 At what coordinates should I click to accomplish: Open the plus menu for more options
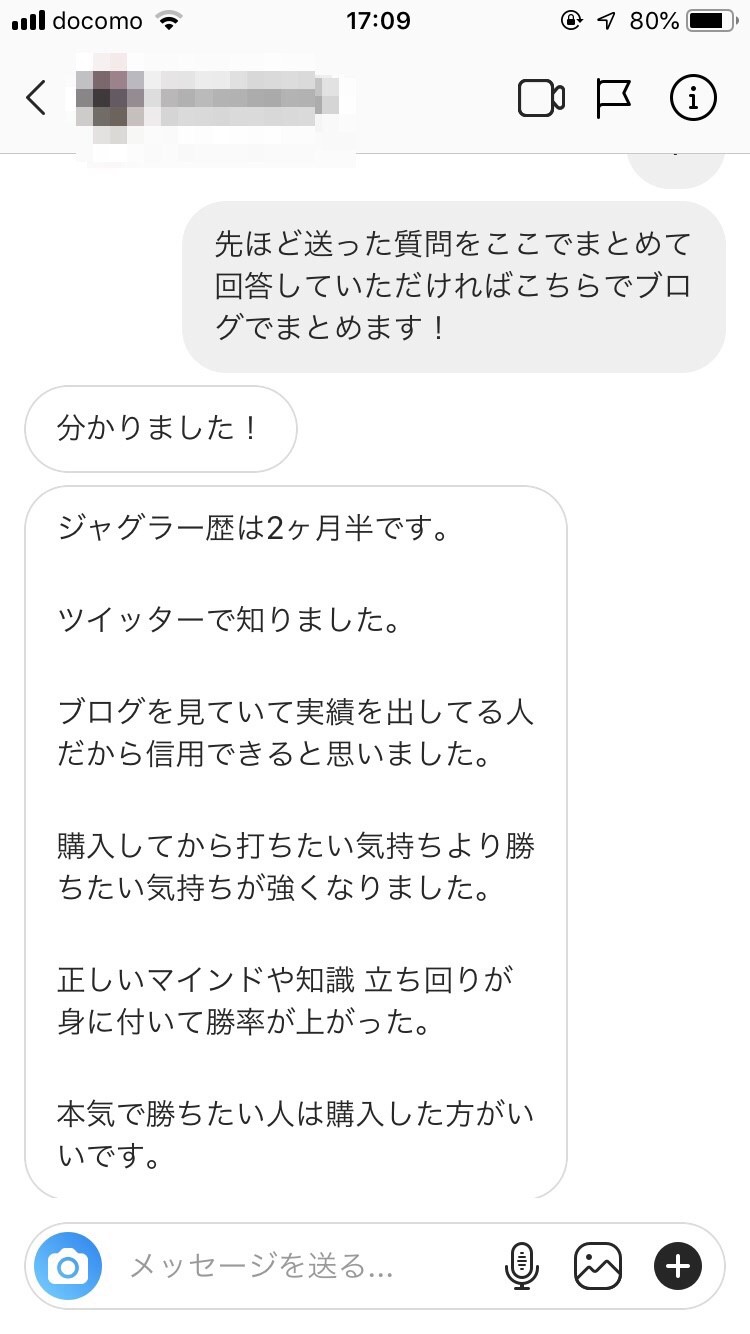click(678, 1267)
